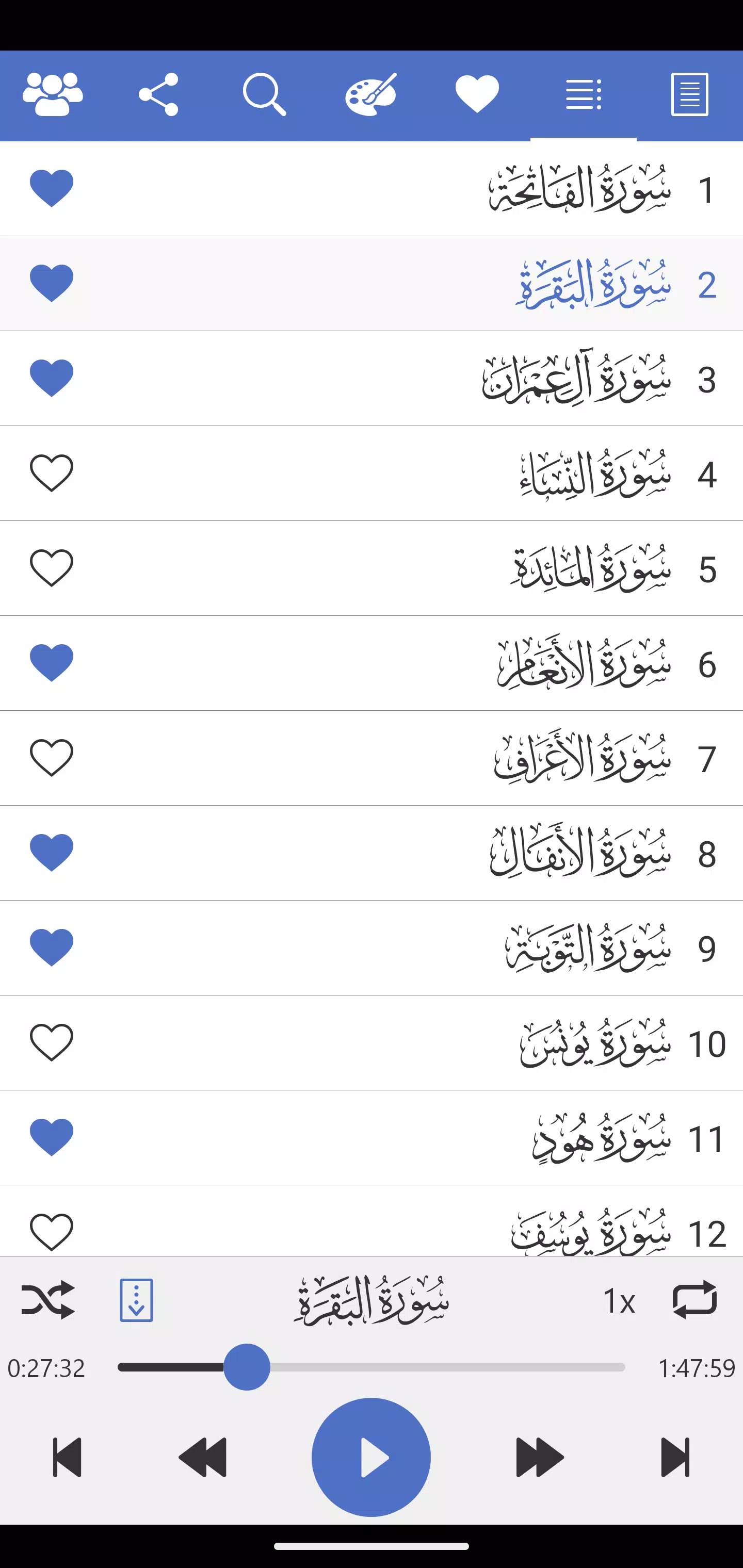Open the theme palette icon
This screenshot has height=1568, width=743.
pyautogui.click(x=371, y=94)
